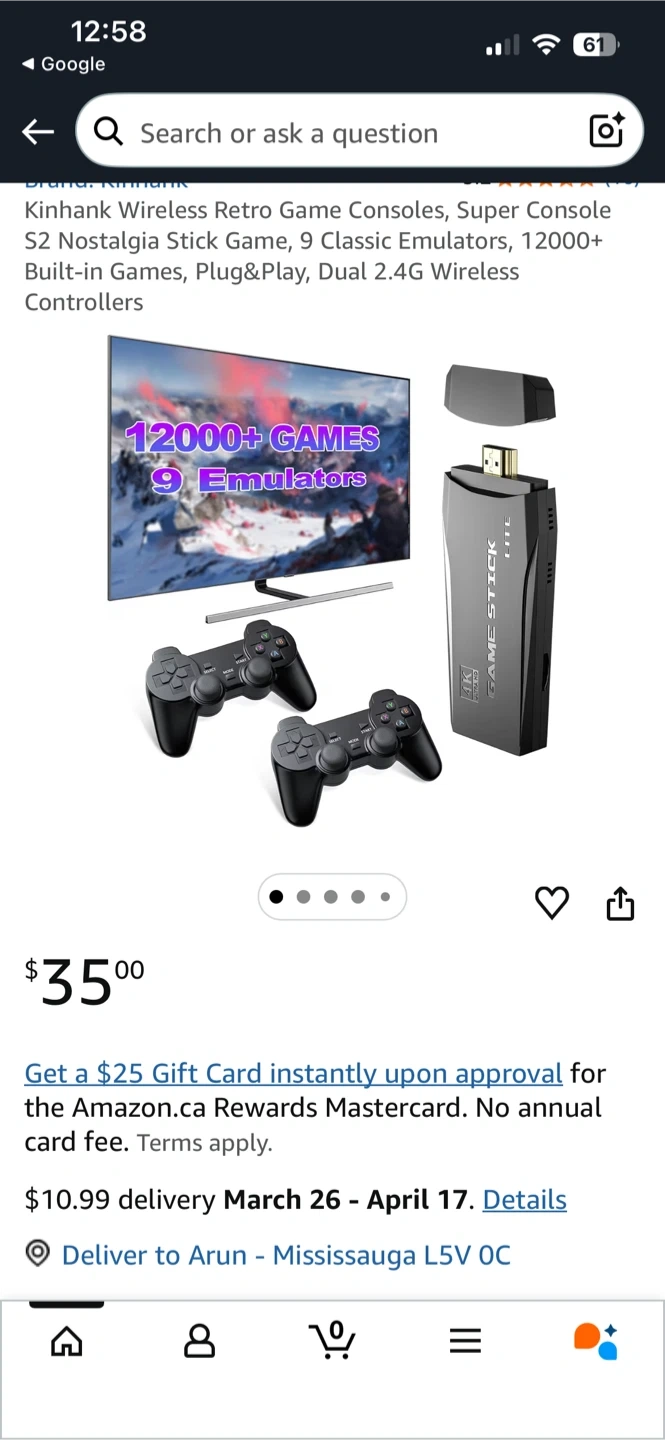
Task: View Terms apply for the Mastercard offer
Action: pyautogui.click(x=204, y=1143)
